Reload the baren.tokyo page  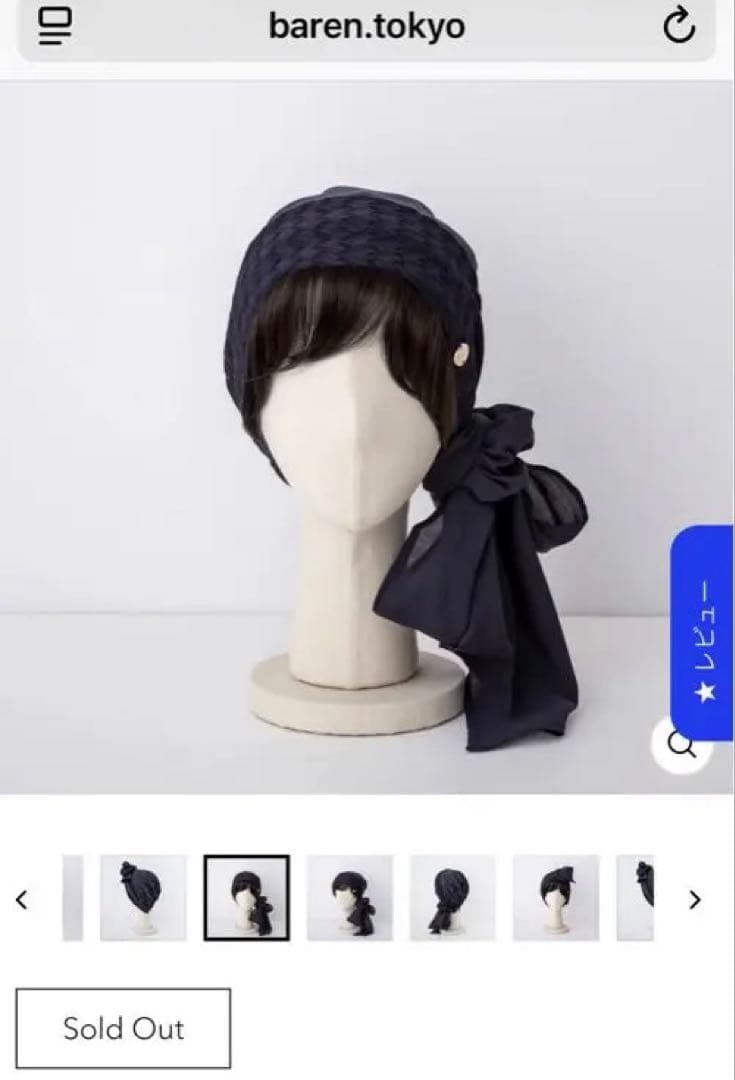(679, 27)
